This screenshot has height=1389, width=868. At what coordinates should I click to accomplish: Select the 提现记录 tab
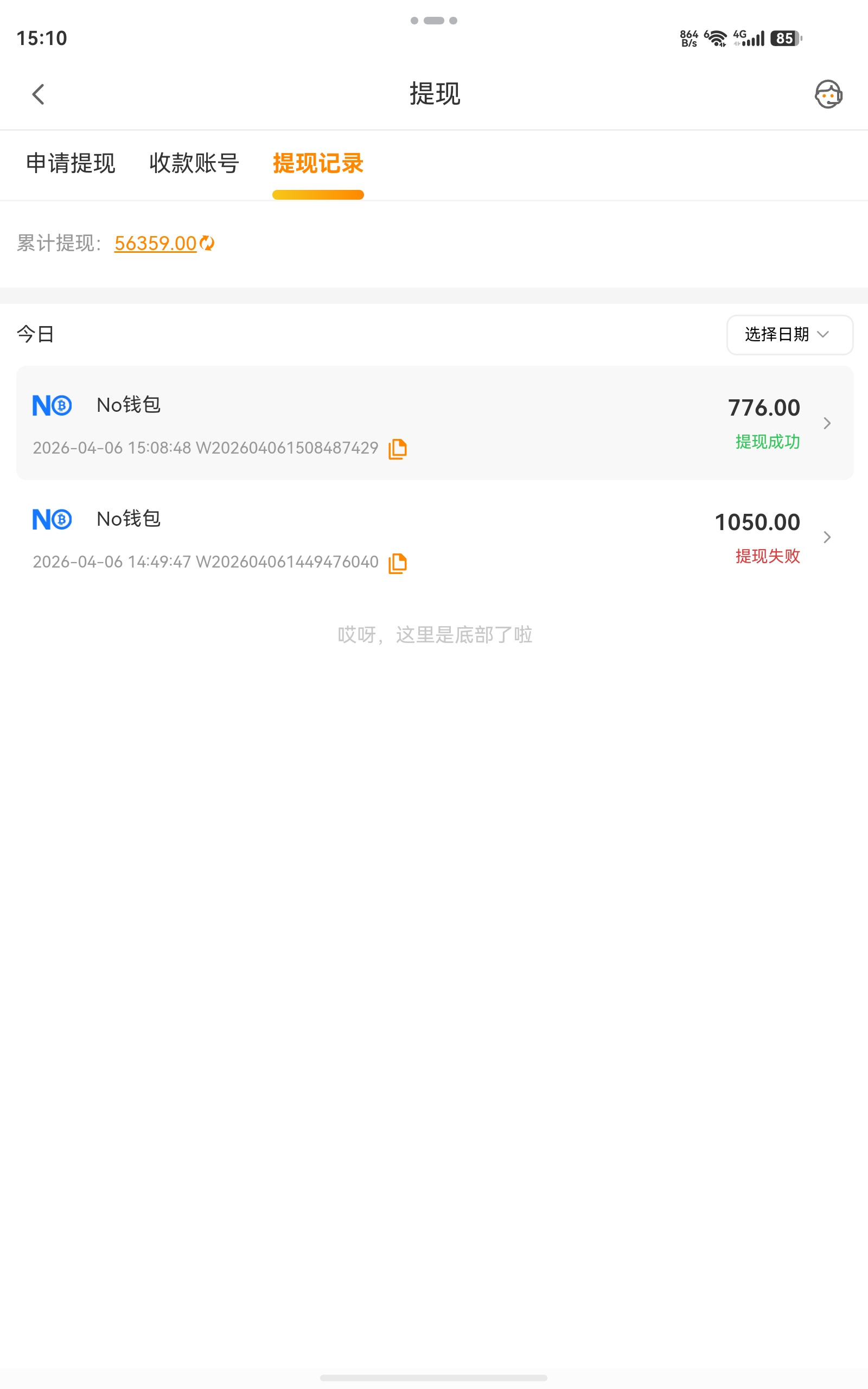pos(318,163)
